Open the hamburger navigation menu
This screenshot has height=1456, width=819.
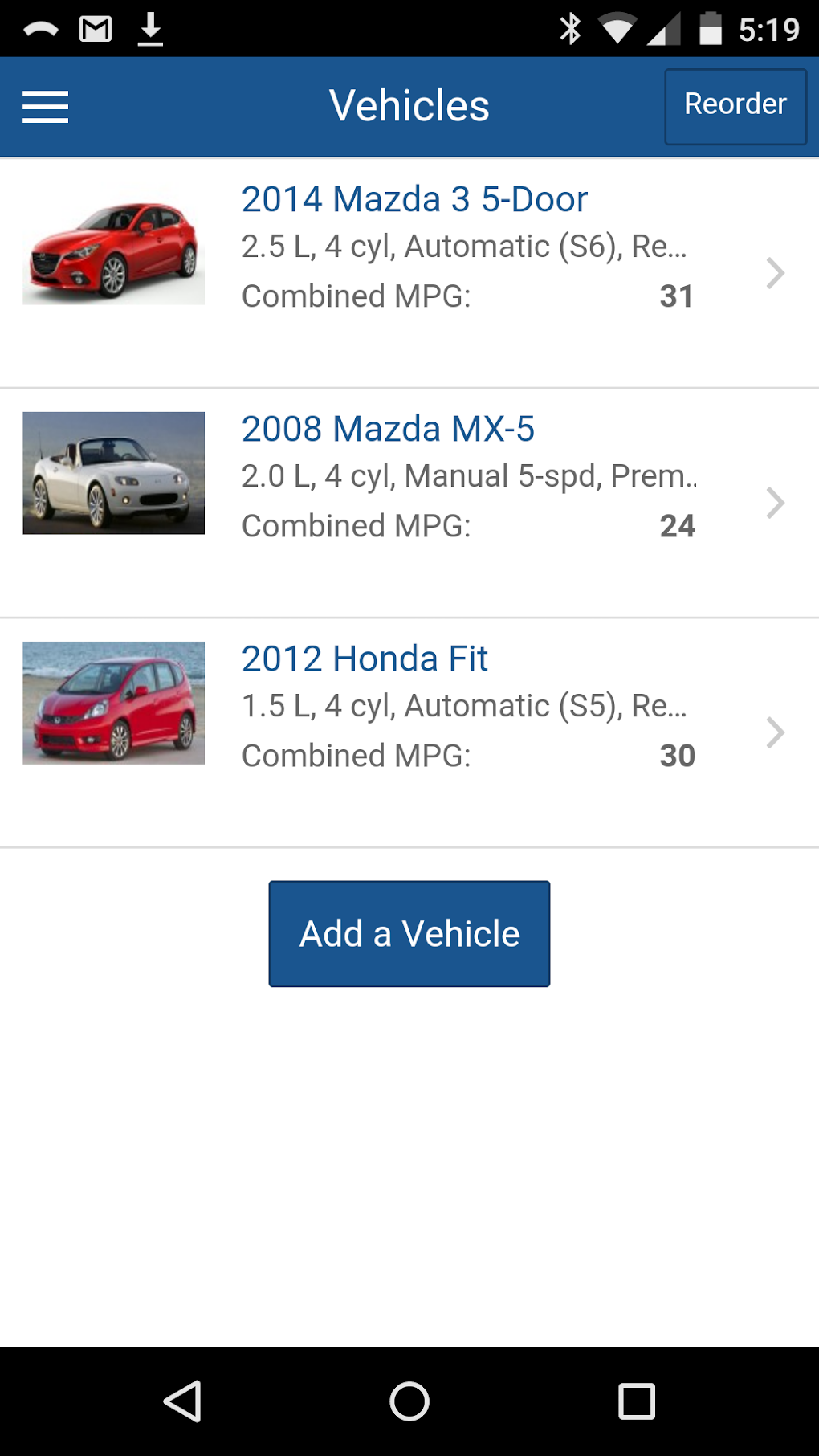click(x=45, y=106)
